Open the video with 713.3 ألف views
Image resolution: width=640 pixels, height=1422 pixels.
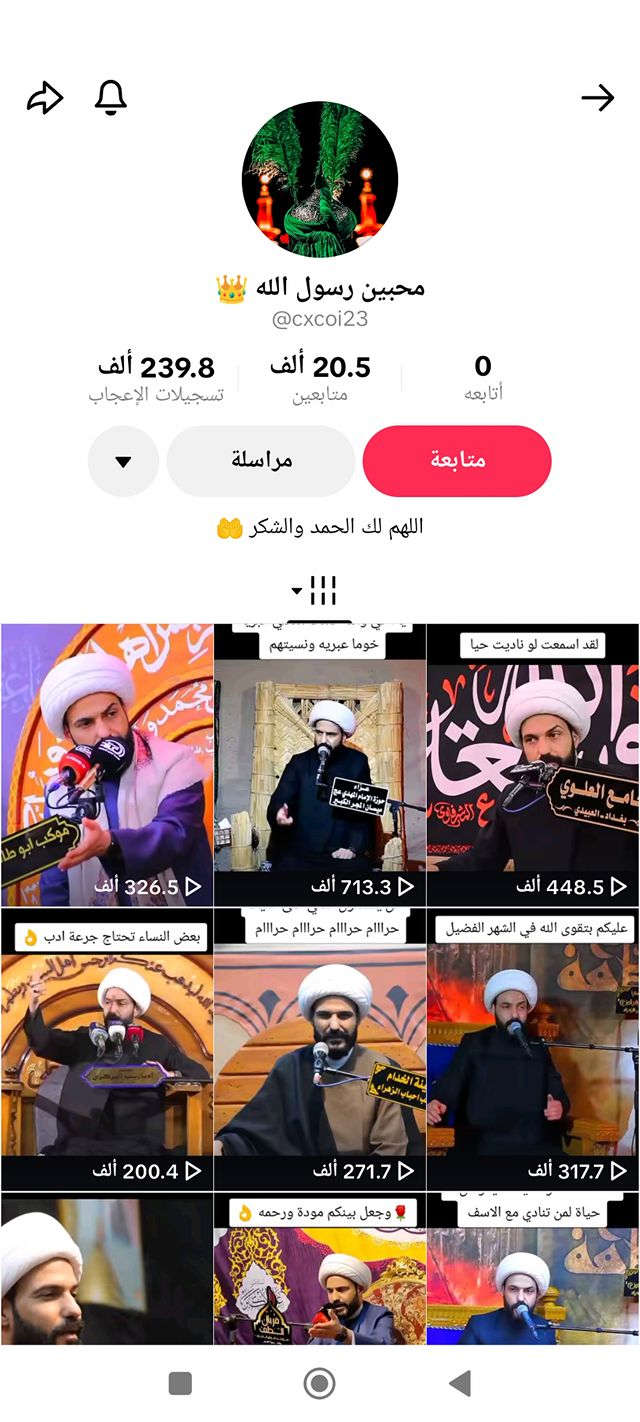point(320,765)
